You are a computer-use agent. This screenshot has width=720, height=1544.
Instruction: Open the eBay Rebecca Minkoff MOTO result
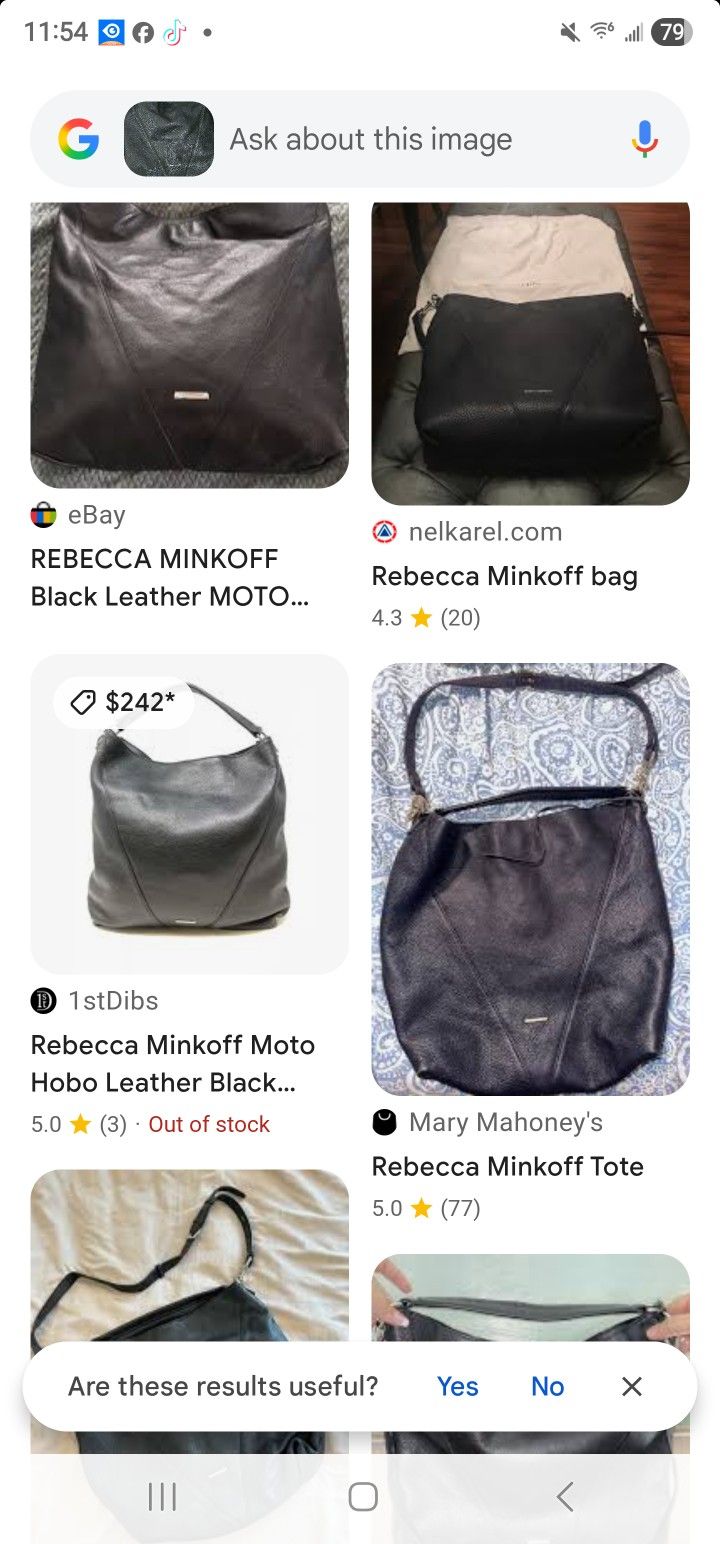pos(189,345)
